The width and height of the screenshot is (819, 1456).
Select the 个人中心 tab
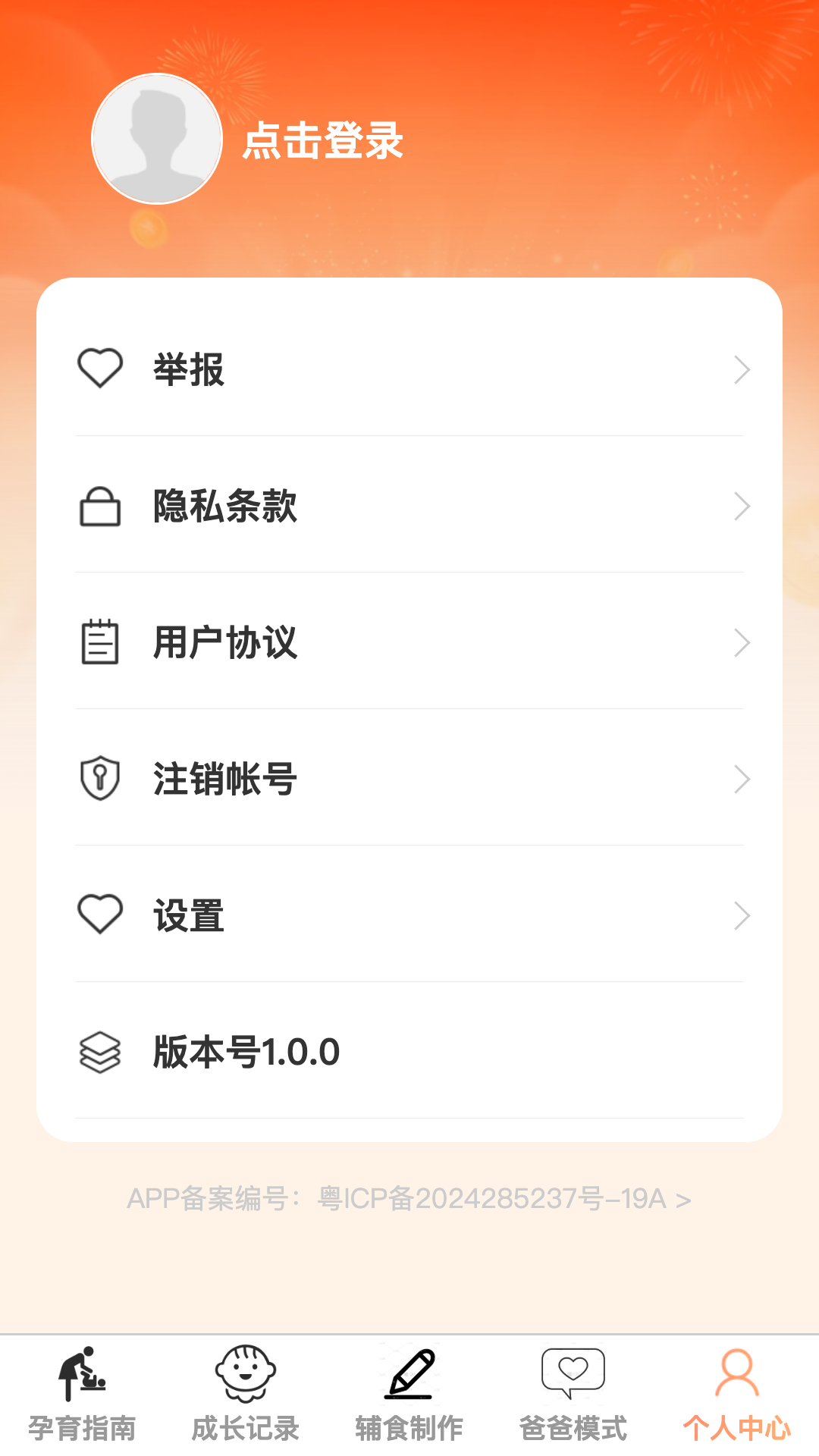click(737, 1395)
